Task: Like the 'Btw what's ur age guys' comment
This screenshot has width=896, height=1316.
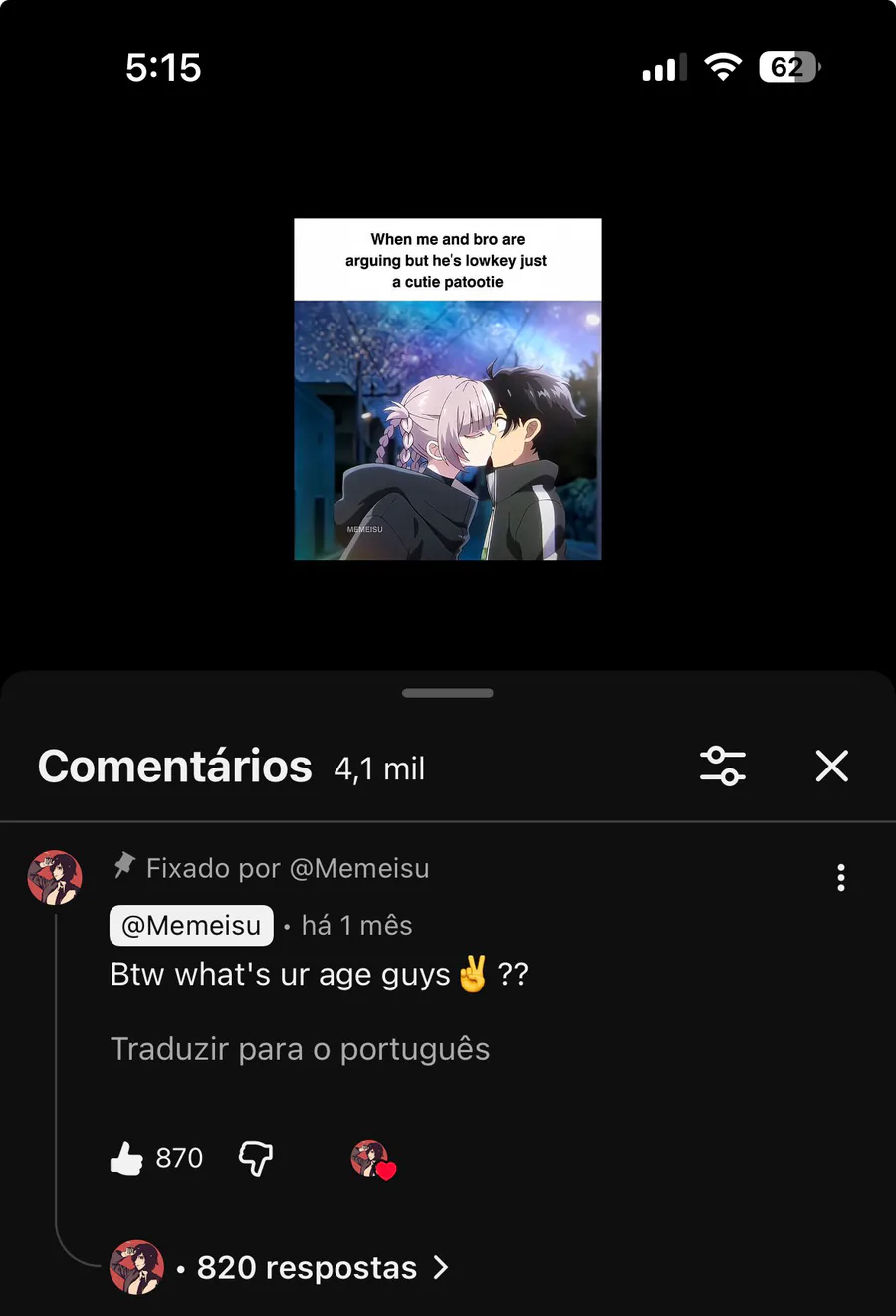Action: 126,1158
